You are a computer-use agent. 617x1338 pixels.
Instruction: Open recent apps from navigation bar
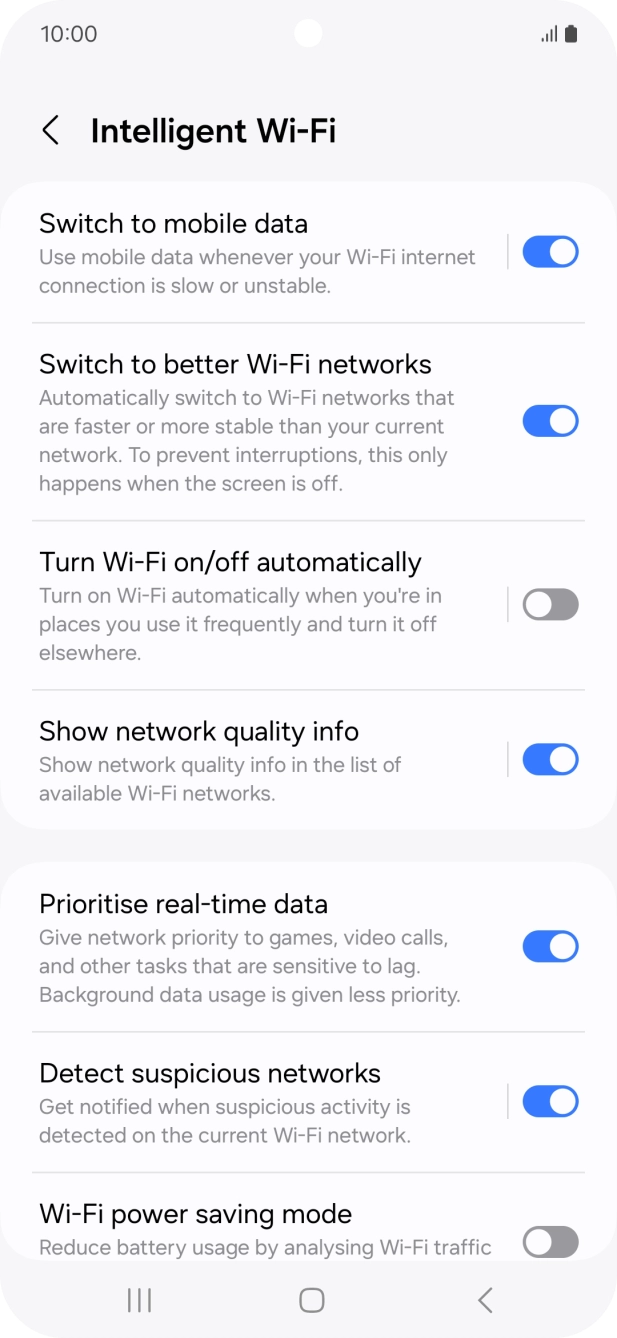tap(139, 1300)
